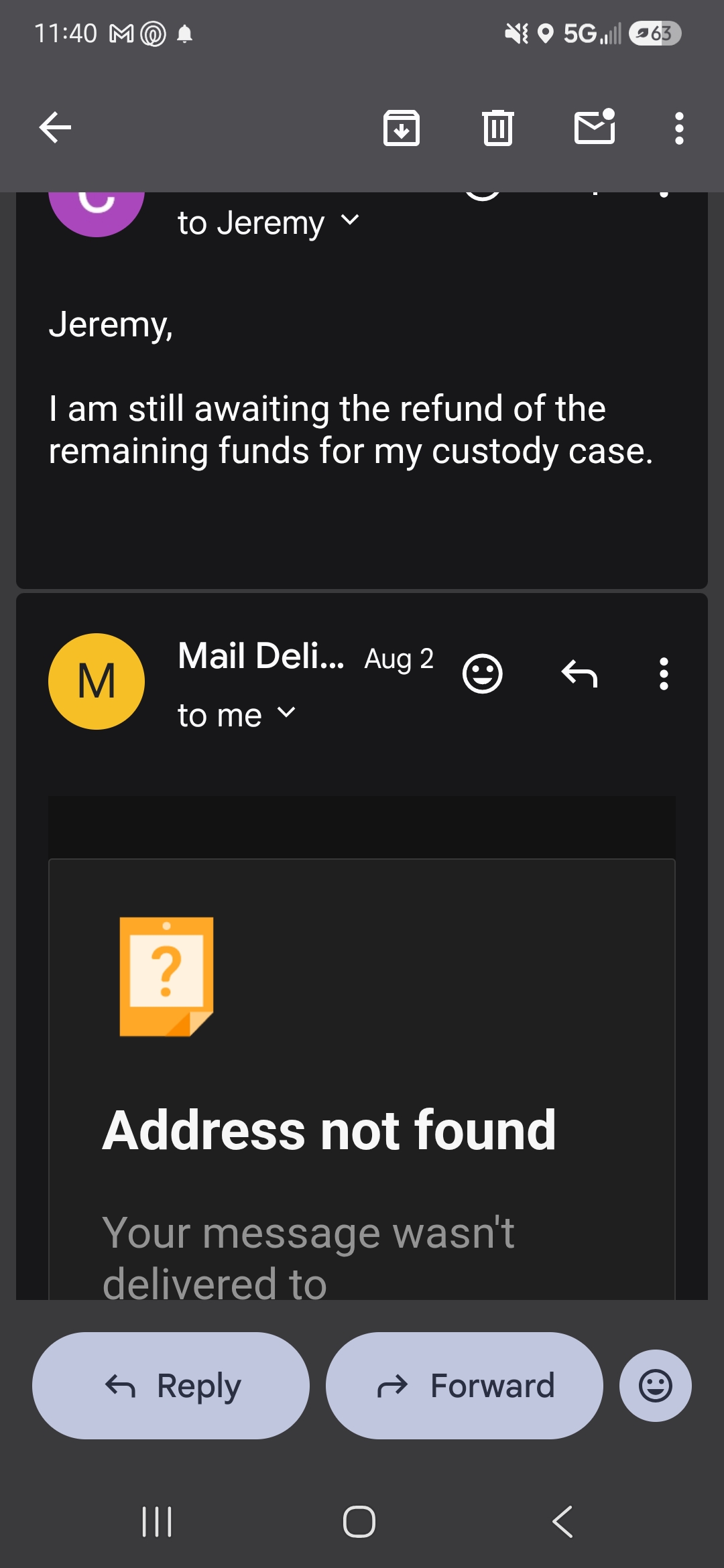The height and width of the screenshot is (1568, 724).
Task: Mark the conversation as unread
Action: pos(595,127)
